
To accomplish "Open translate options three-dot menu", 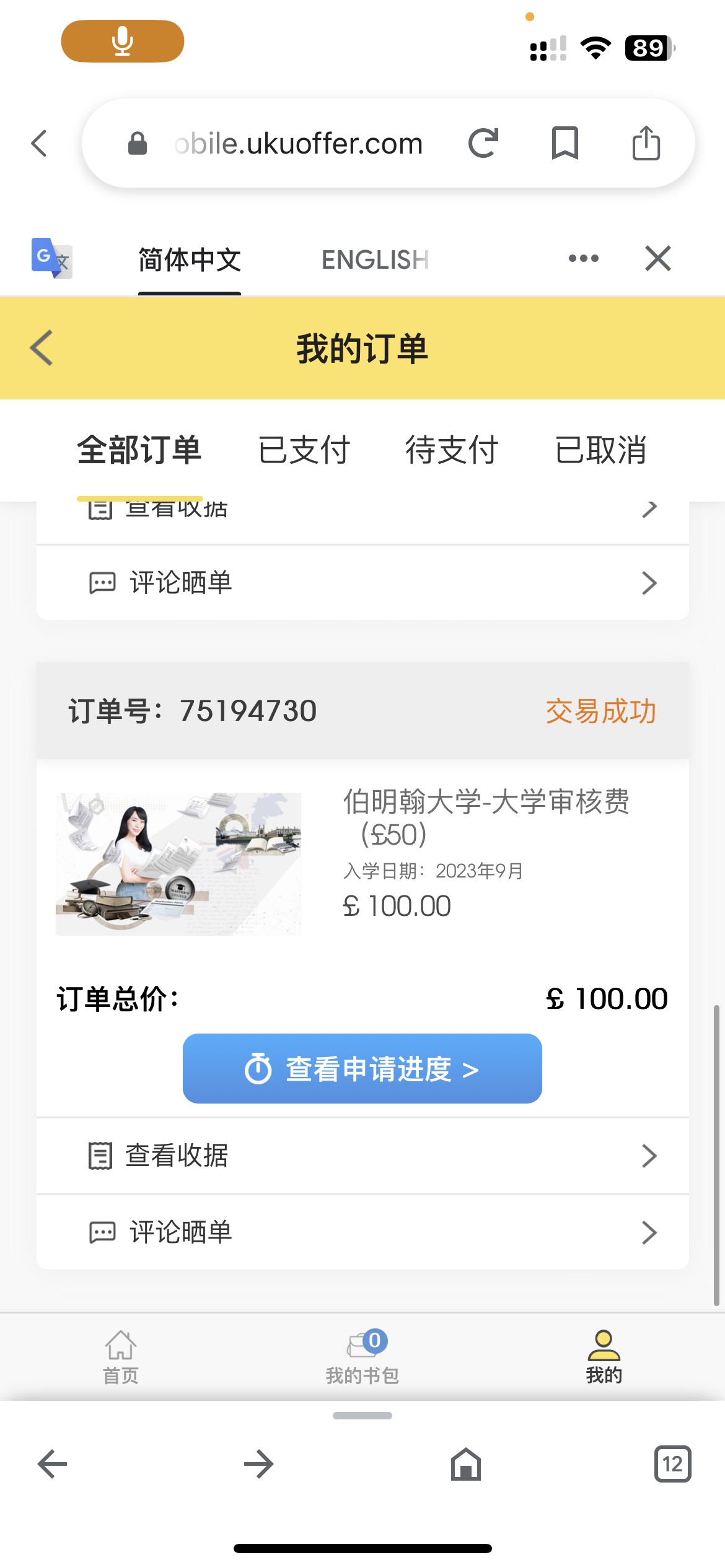I will tap(583, 258).
